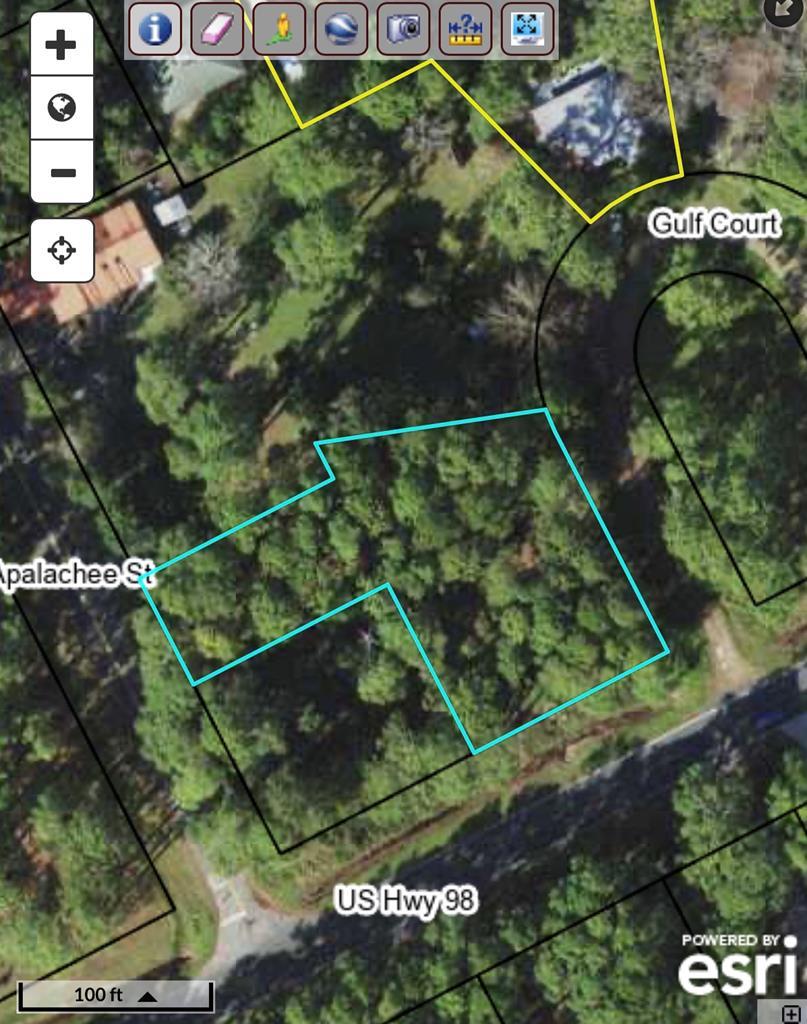Tap the eraser to clear selection
The width and height of the screenshot is (807, 1024).
click(217, 29)
